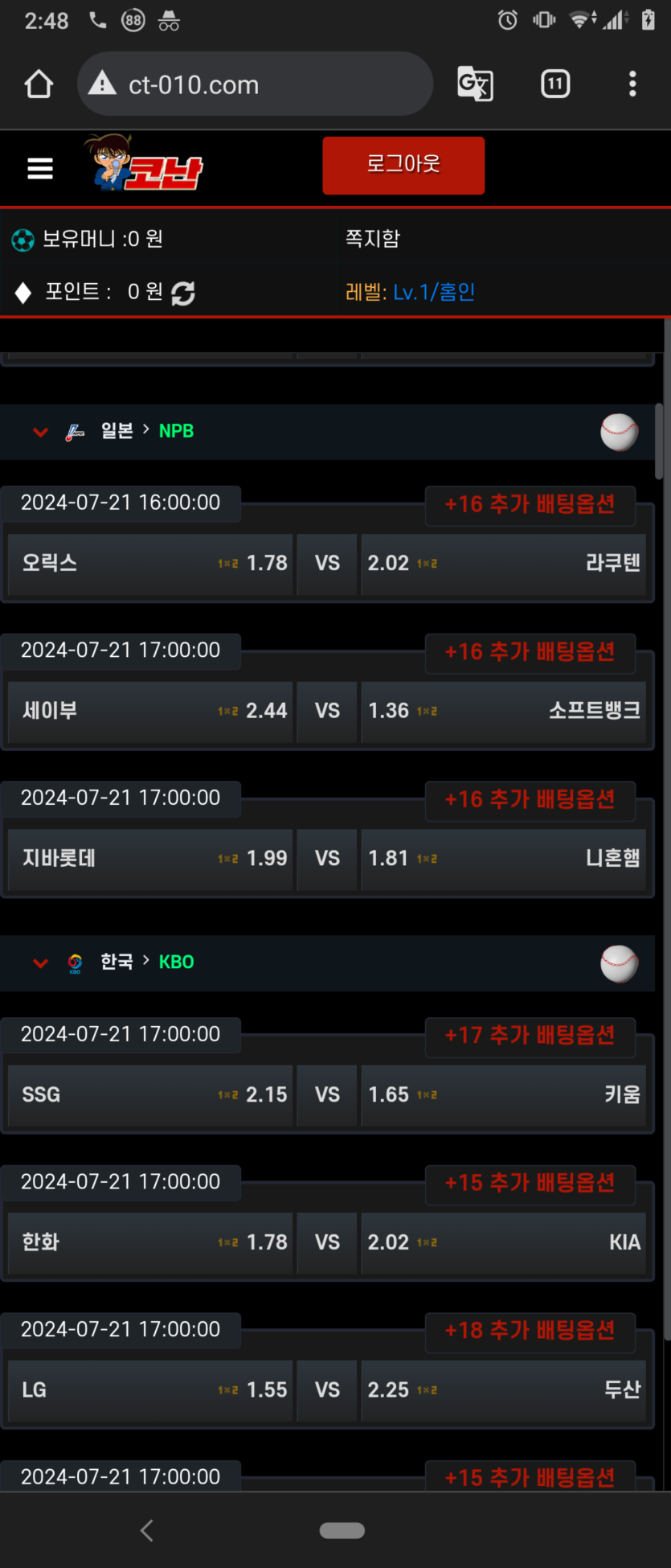This screenshot has height=1568, width=671.
Task: Pick SSG at 2.15 odds
Action: [x=150, y=1095]
